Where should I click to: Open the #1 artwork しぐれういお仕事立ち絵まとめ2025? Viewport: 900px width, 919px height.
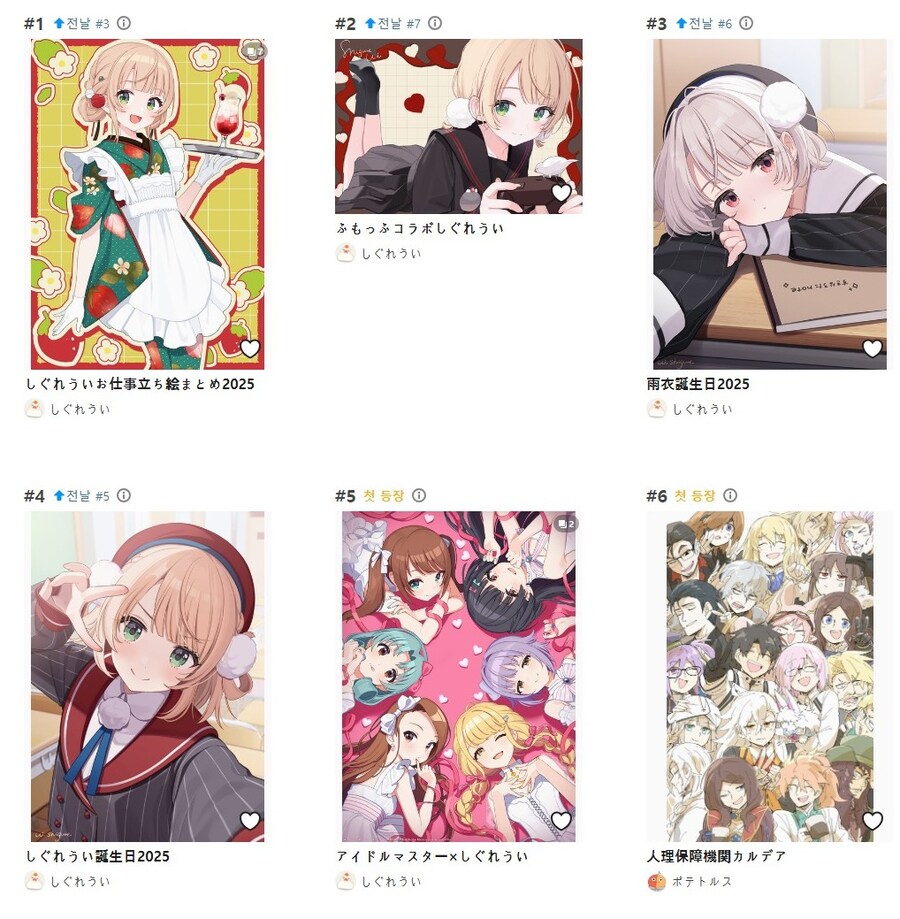pos(148,205)
